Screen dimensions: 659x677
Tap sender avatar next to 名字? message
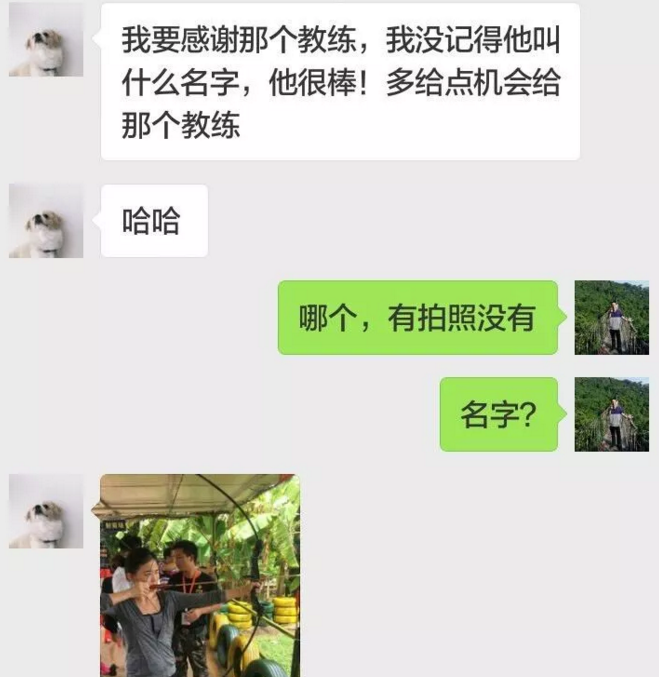pos(611,414)
